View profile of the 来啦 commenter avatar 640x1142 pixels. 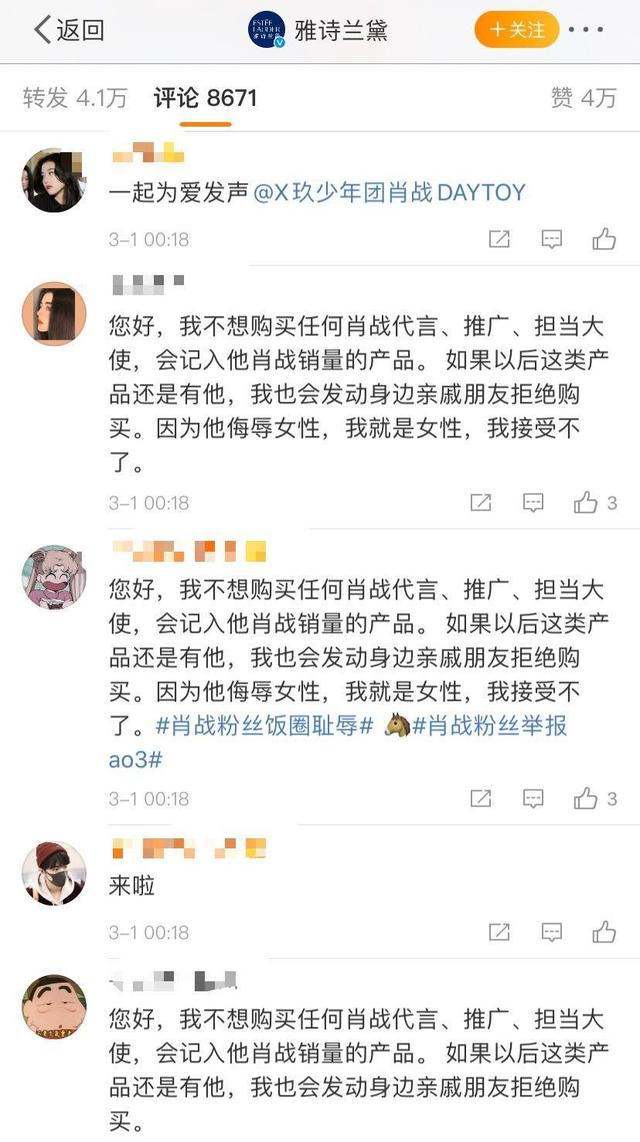tap(54, 873)
